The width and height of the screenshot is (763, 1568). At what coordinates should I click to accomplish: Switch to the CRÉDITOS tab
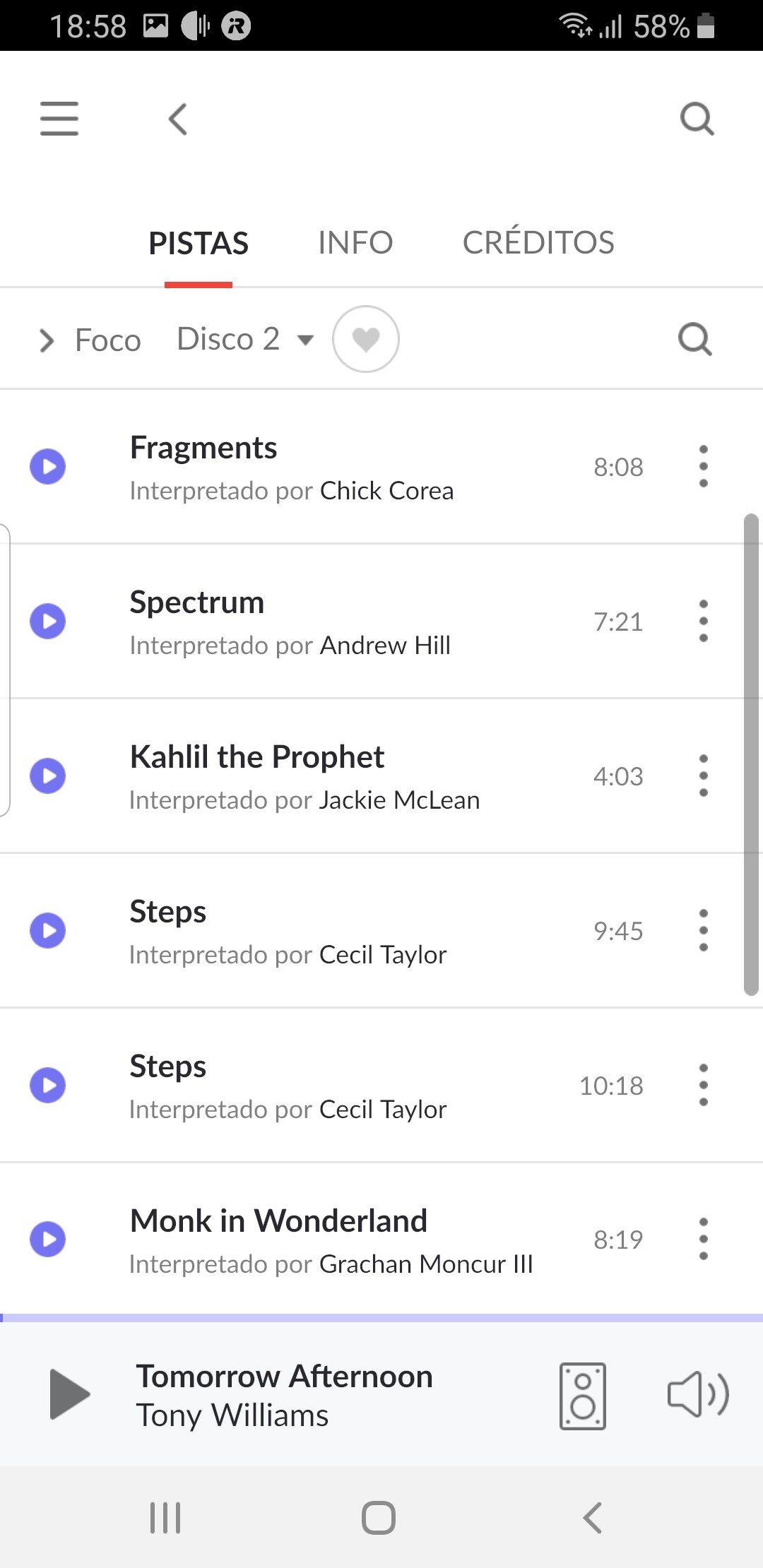[538, 243]
